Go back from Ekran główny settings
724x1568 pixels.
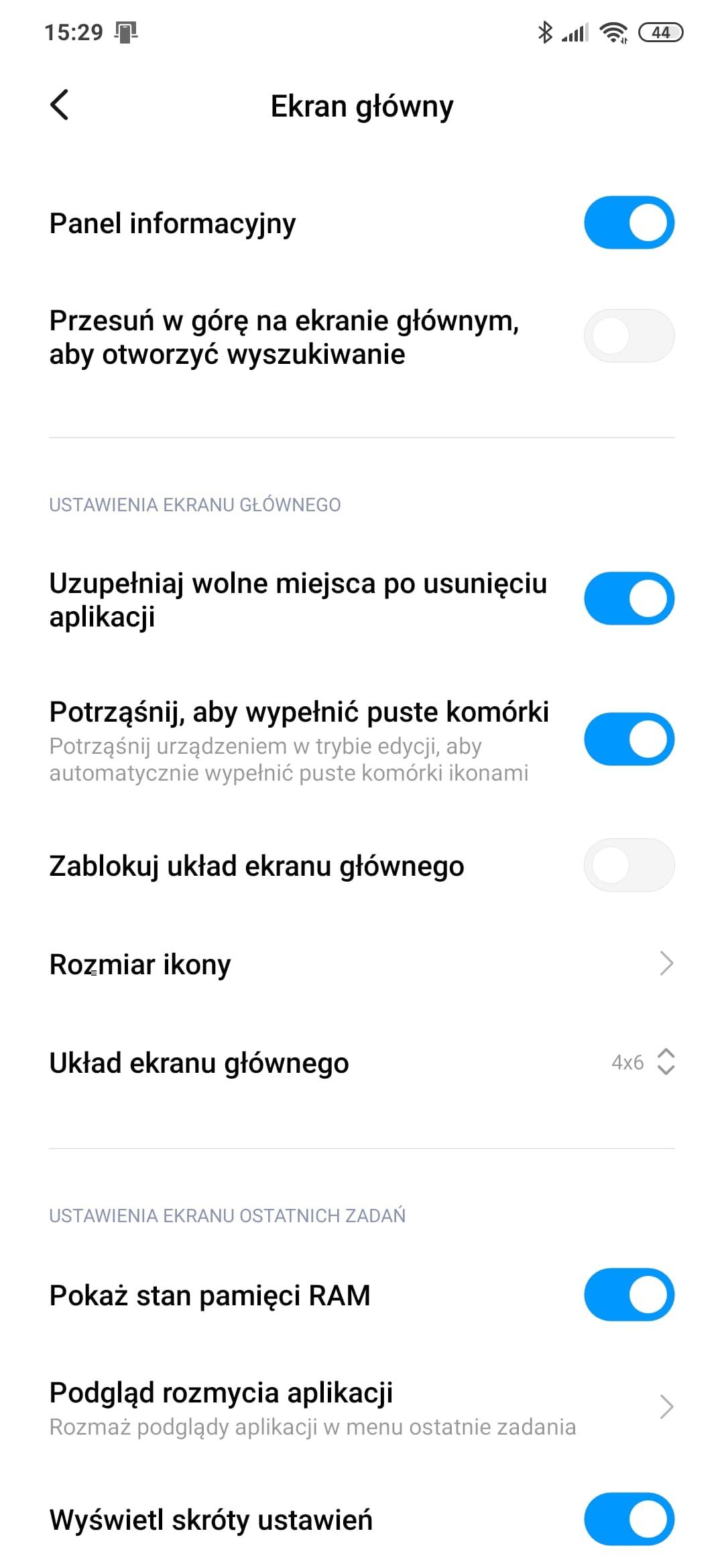pos(60,105)
